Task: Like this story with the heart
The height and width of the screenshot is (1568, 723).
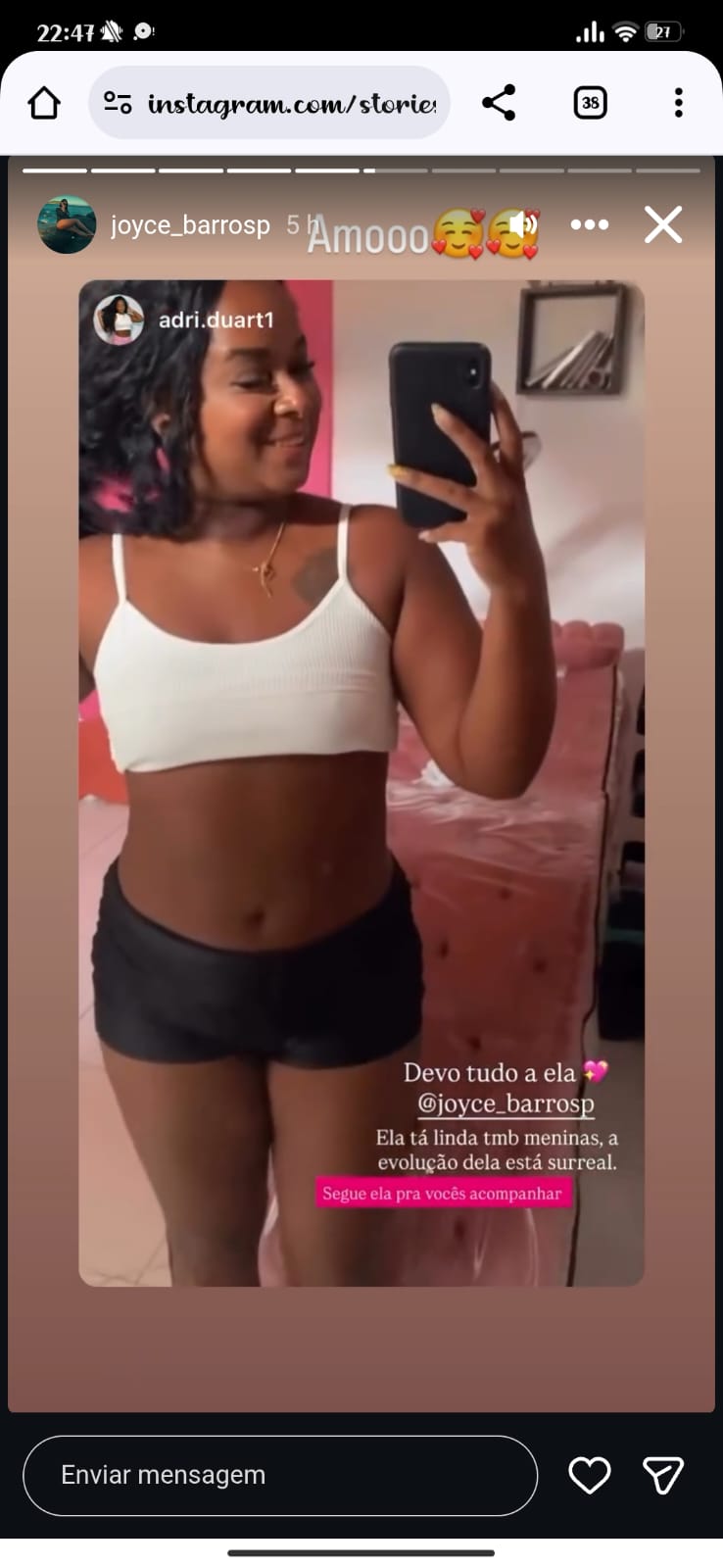Action: coord(590,1475)
